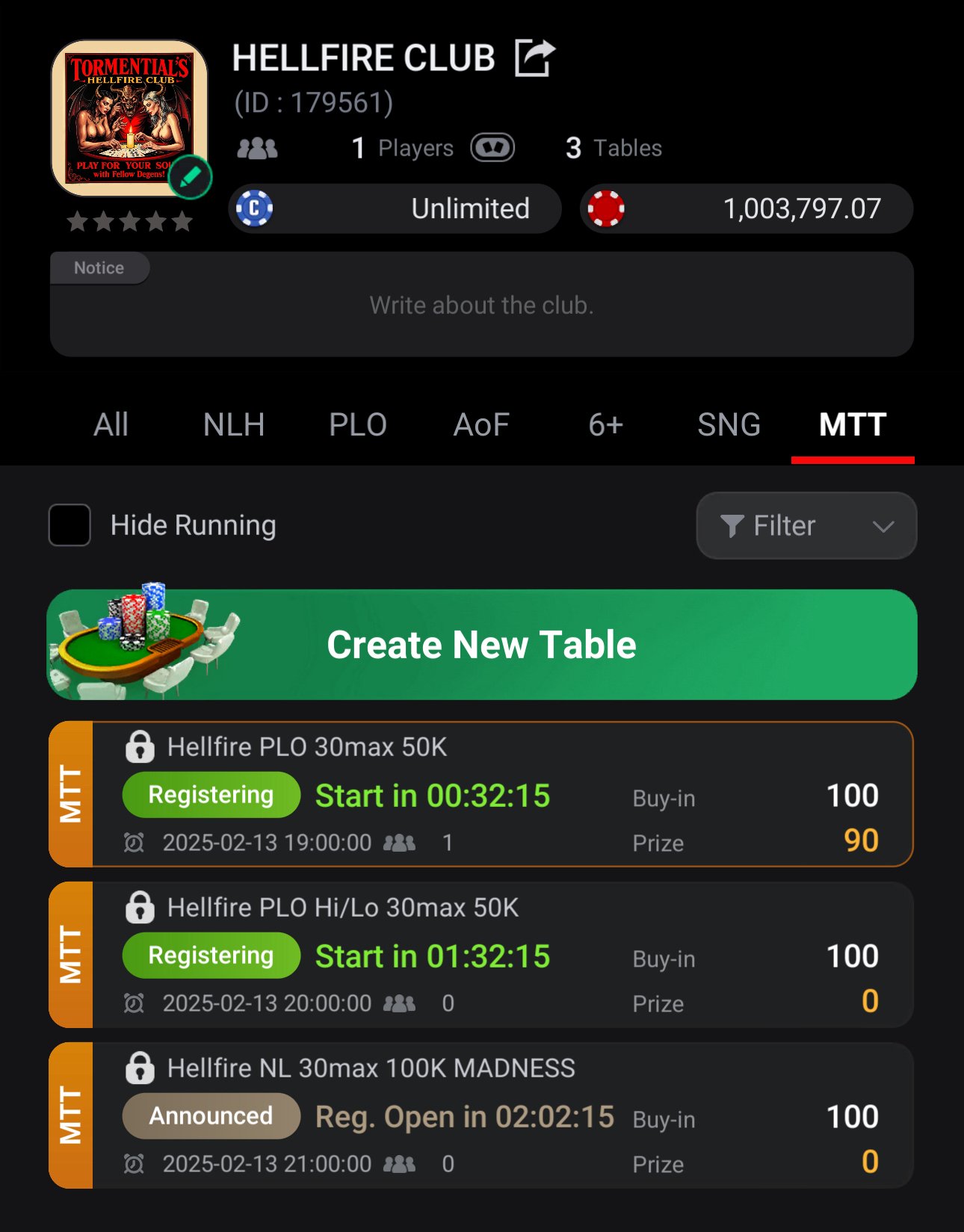Create a new table
This screenshot has height=1232, width=964.
pyautogui.click(x=482, y=645)
